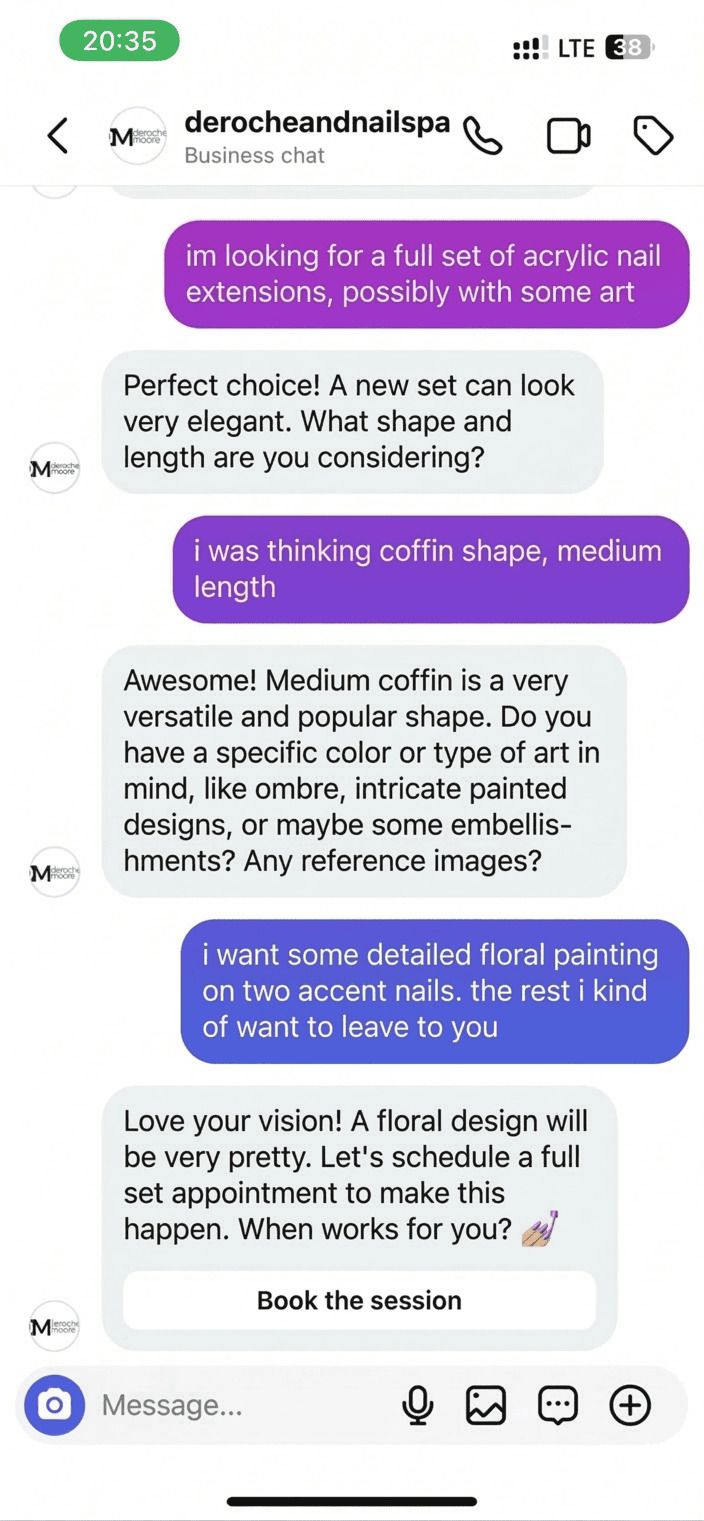Start a video call with the business
Viewport: 704px width, 1521px height.
tap(568, 136)
